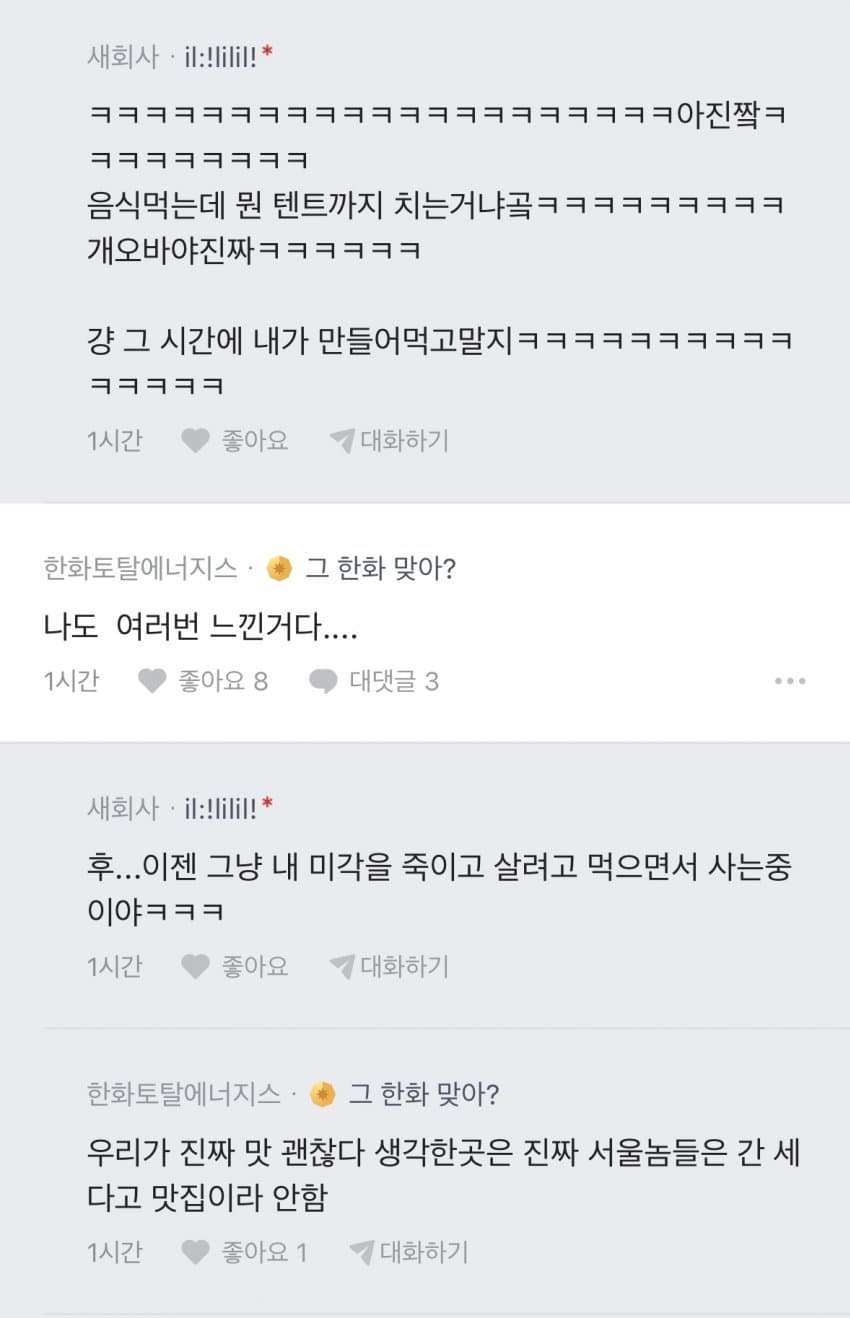
Task: Start a chat from the tent reply
Action: click(x=388, y=440)
